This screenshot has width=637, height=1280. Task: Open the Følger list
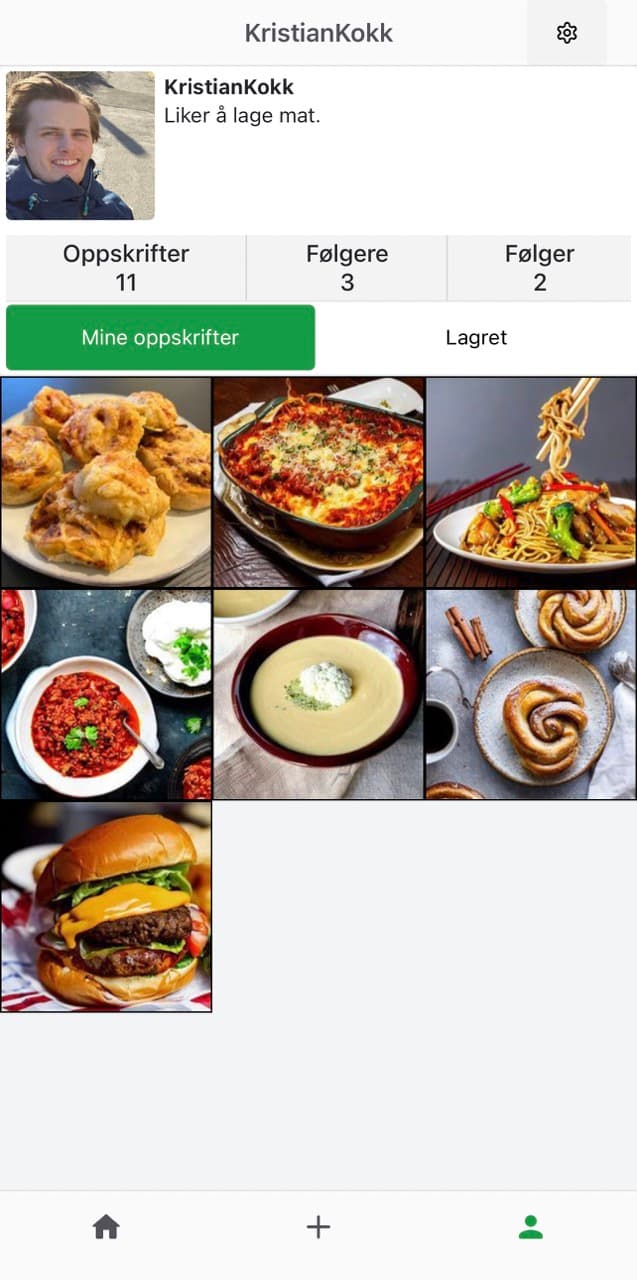pyautogui.click(x=539, y=268)
